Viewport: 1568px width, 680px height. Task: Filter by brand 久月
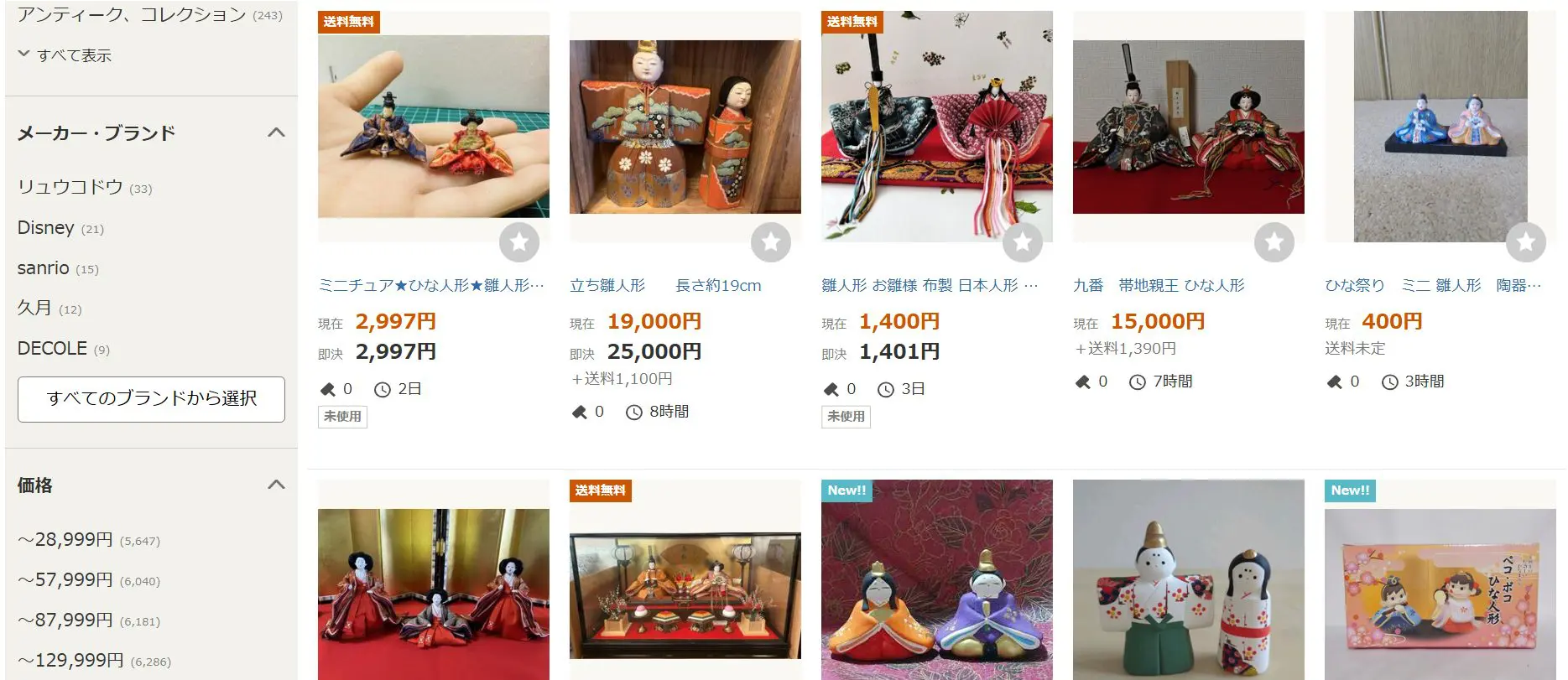pos(35,309)
